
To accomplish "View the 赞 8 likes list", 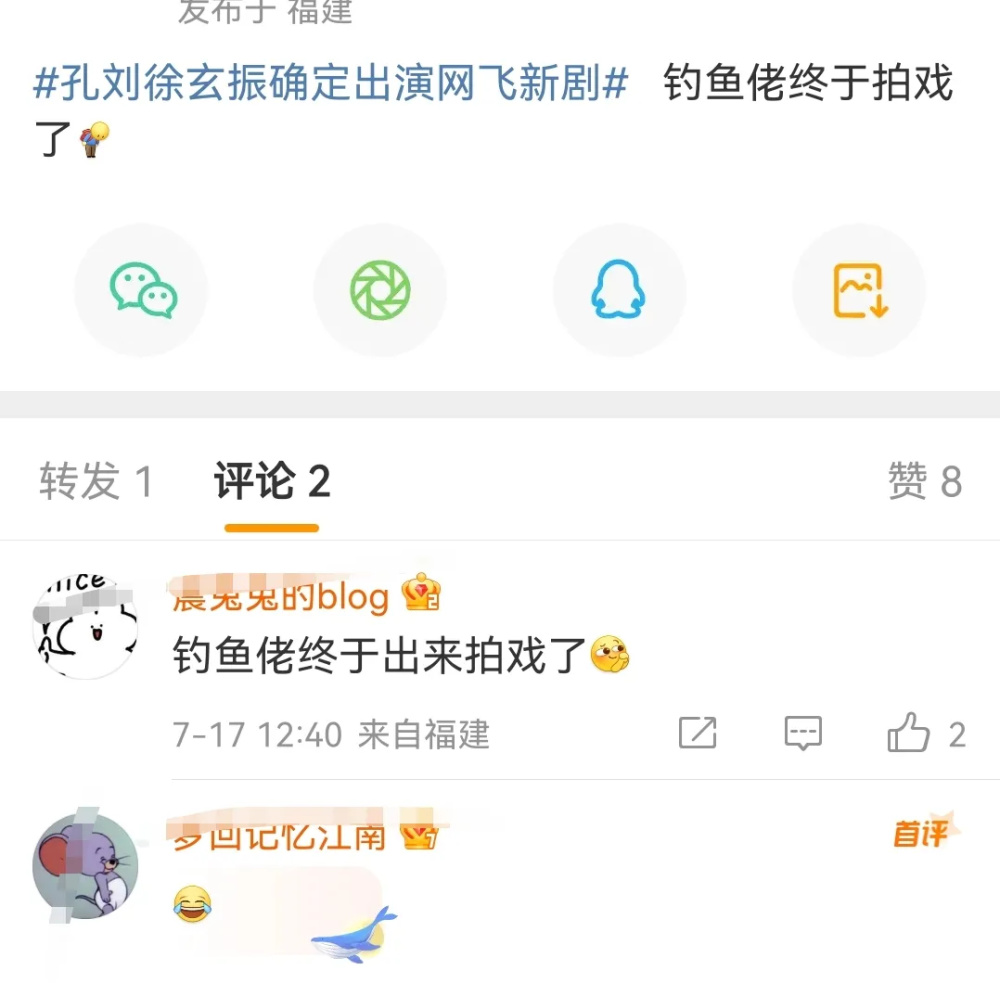I will coord(924,482).
